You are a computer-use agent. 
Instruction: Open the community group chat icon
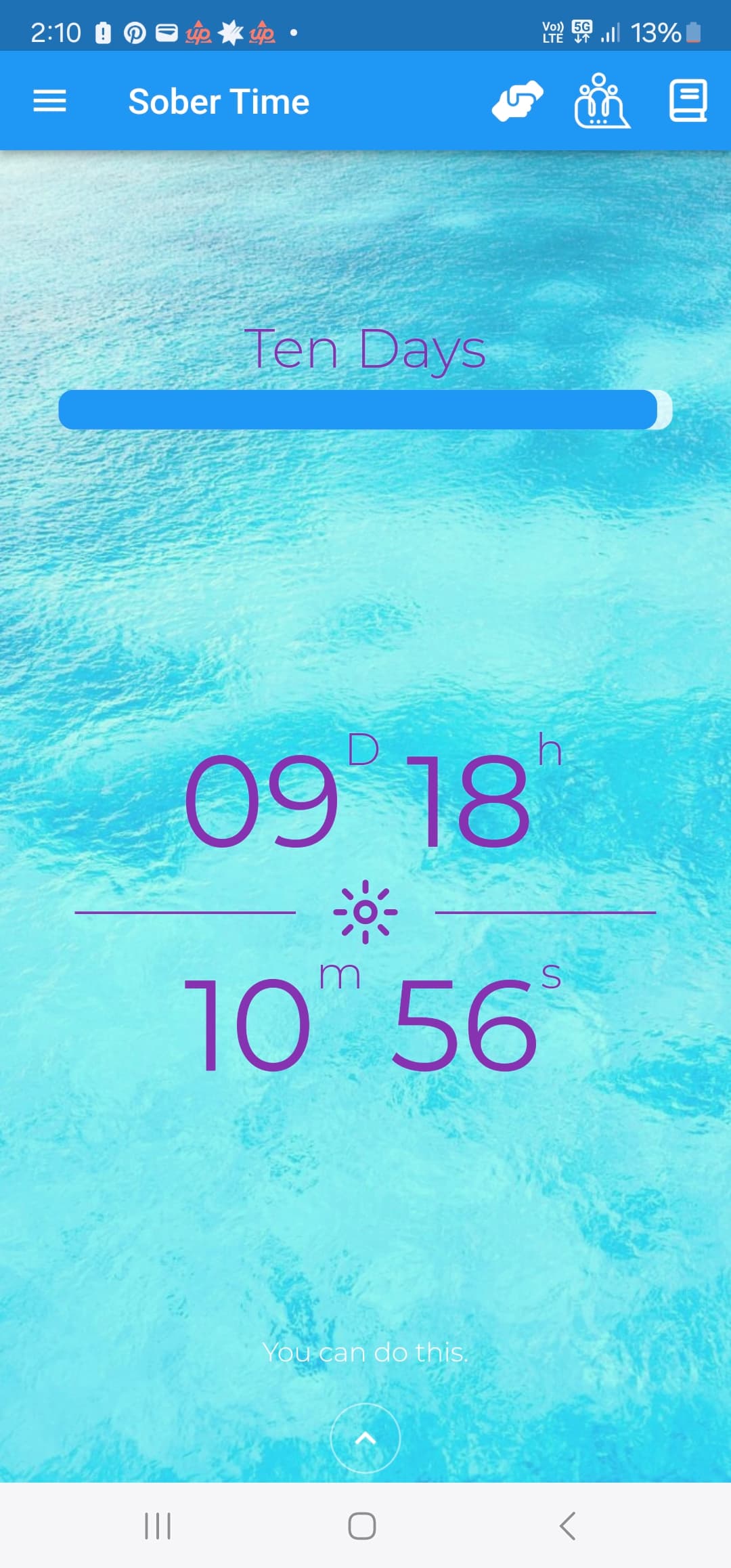pos(601,102)
